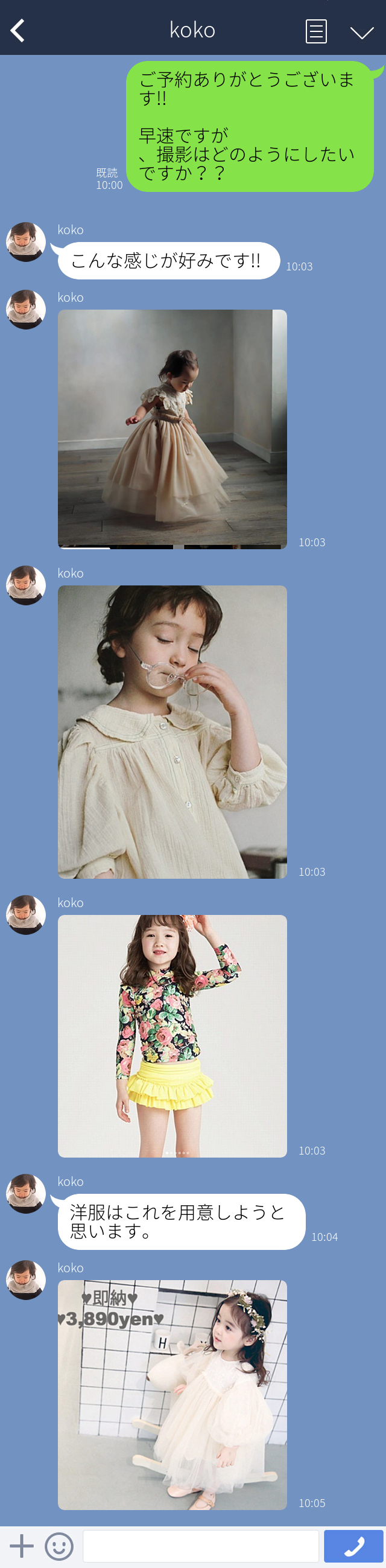This screenshot has width=386, height=1568.
Task: Go back from the koko chat
Action: tap(17, 30)
